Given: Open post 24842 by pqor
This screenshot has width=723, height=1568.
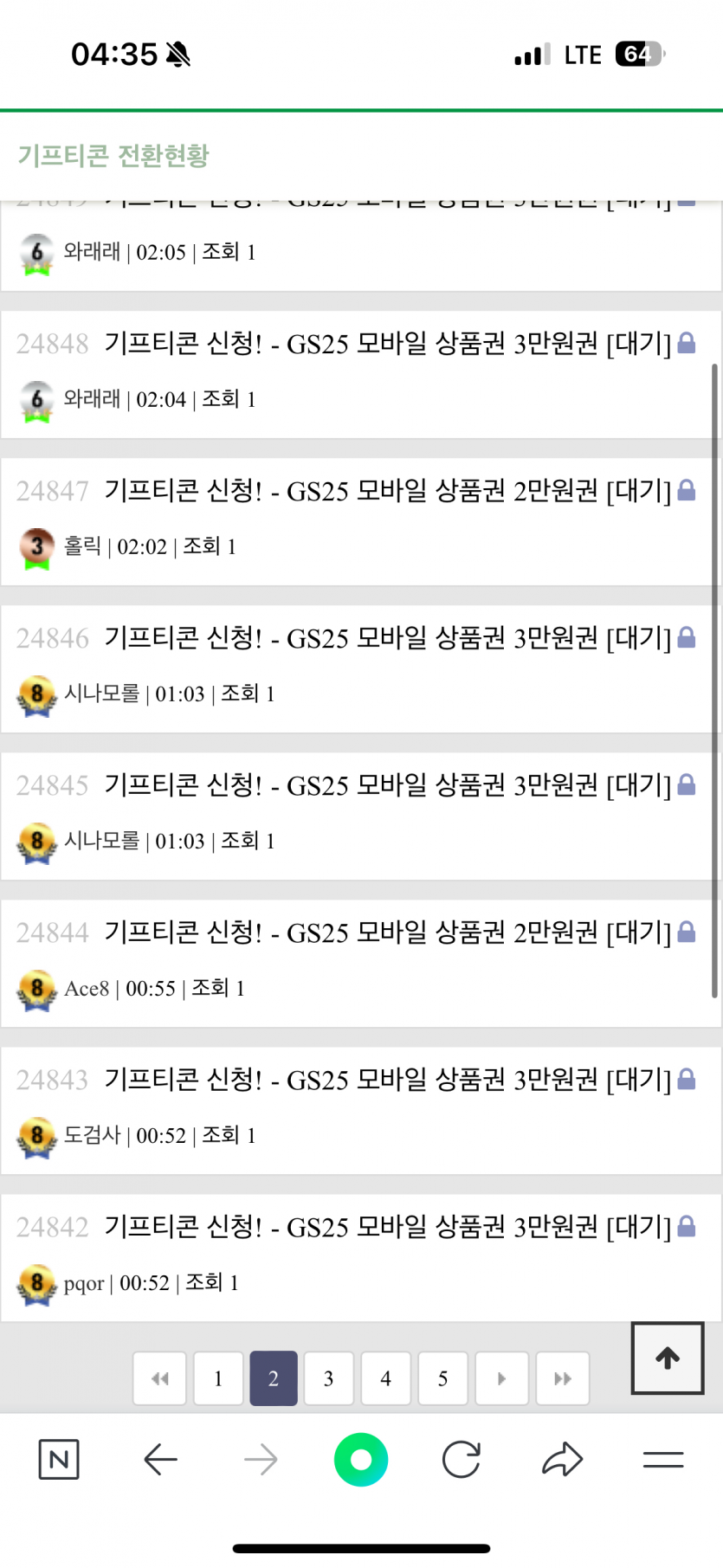Looking at the screenshot, I should [387, 1227].
